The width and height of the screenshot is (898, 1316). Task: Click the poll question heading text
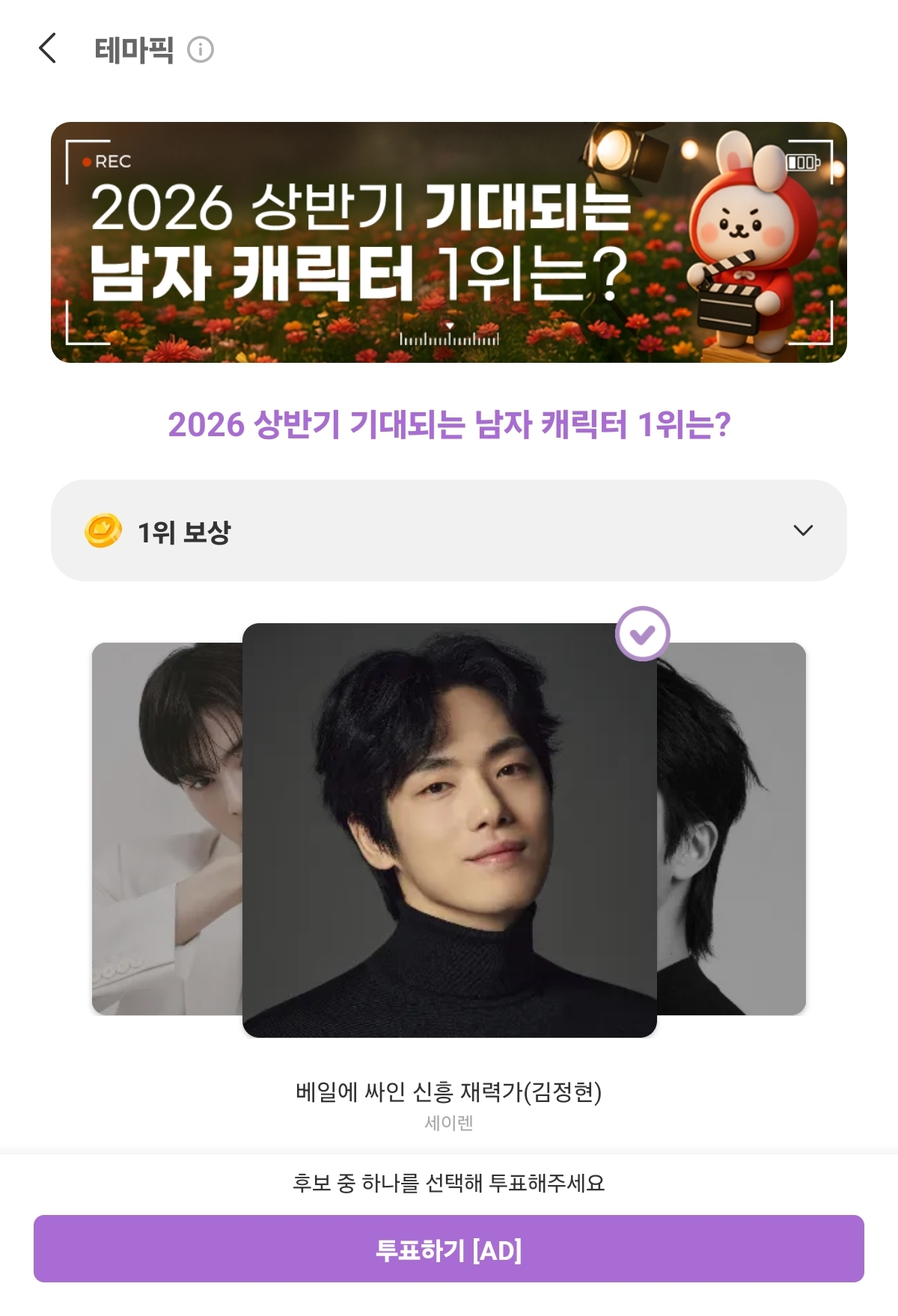tap(449, 424)
